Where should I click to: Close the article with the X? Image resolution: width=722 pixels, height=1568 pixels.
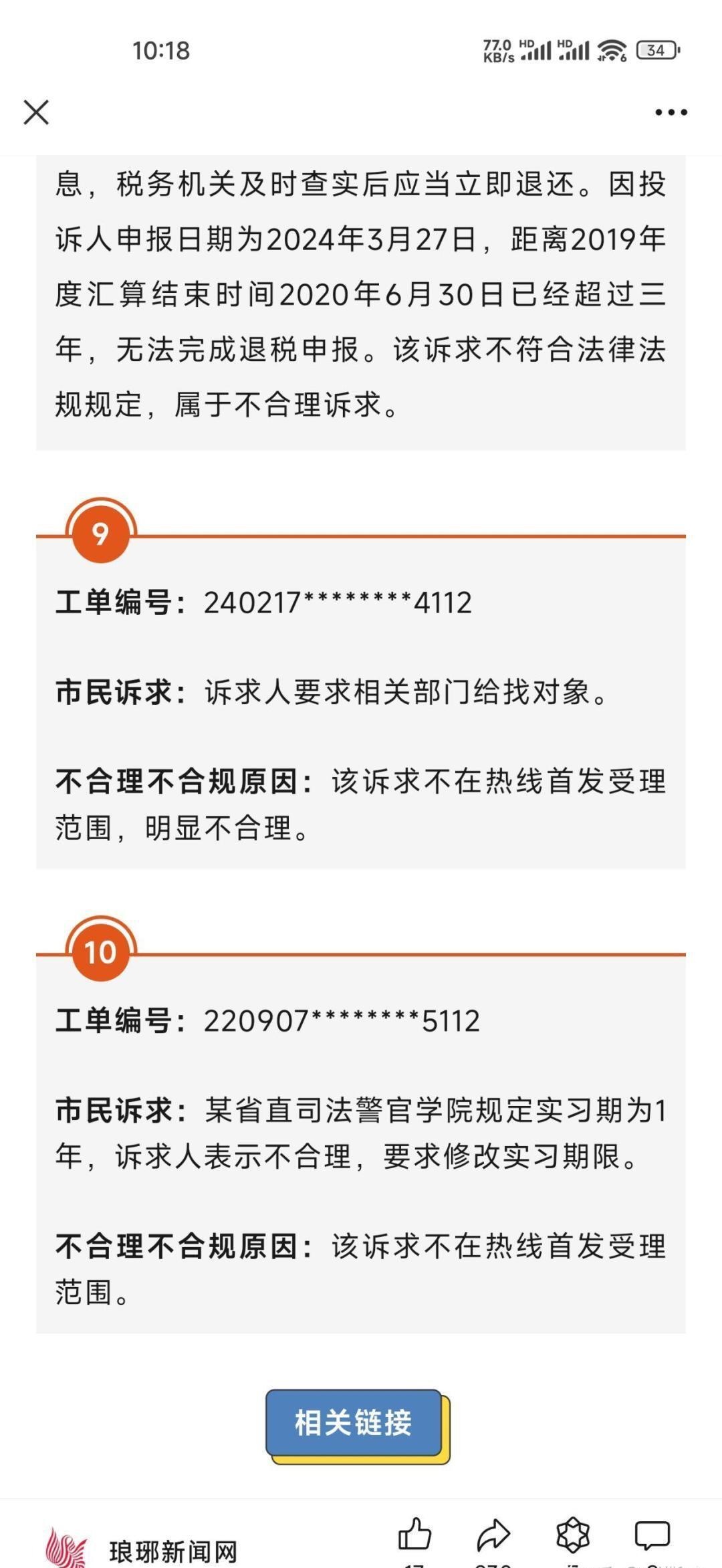[x=38, y=112]
